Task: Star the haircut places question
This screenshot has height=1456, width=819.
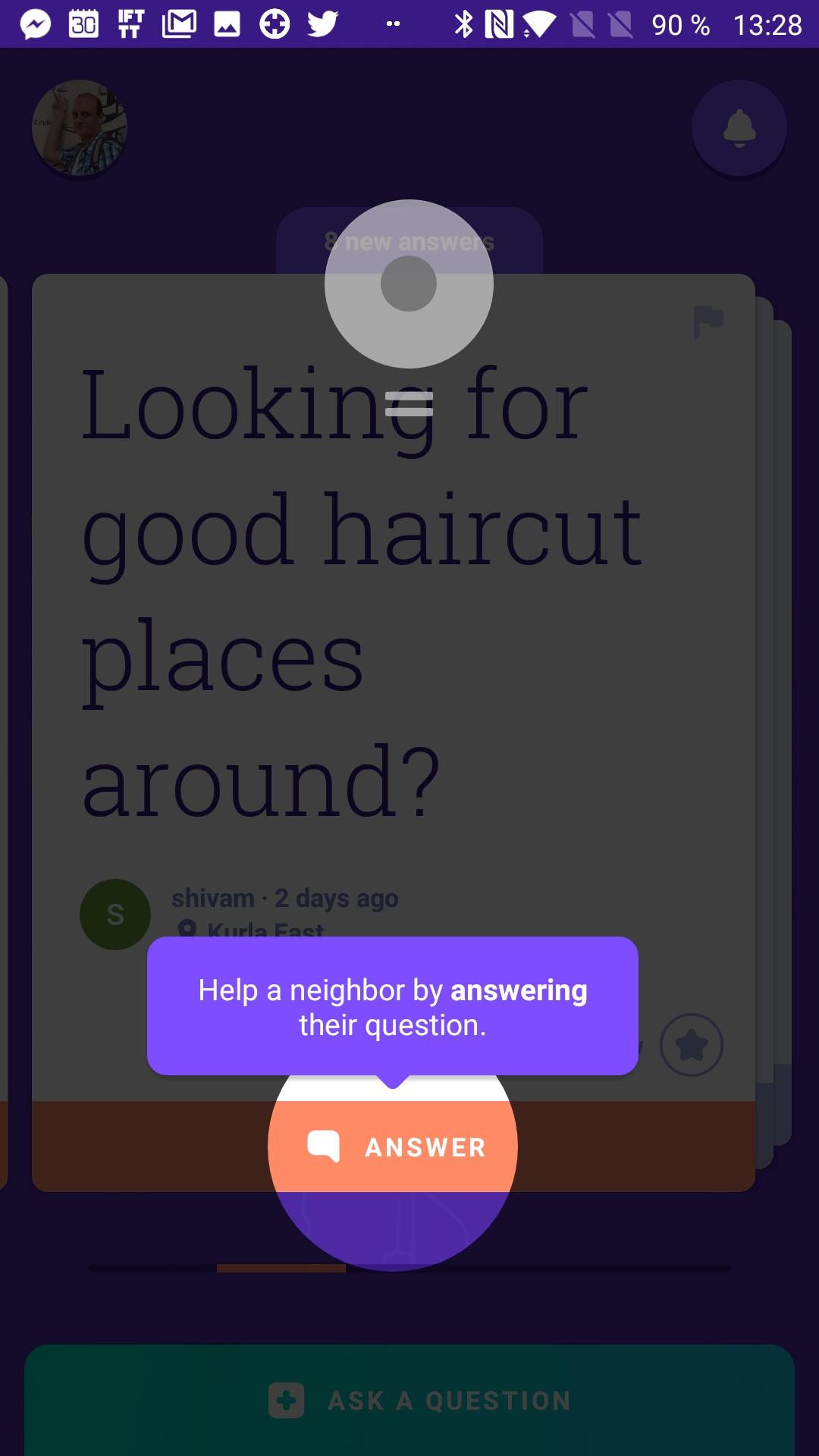Action: (692, 1045)
